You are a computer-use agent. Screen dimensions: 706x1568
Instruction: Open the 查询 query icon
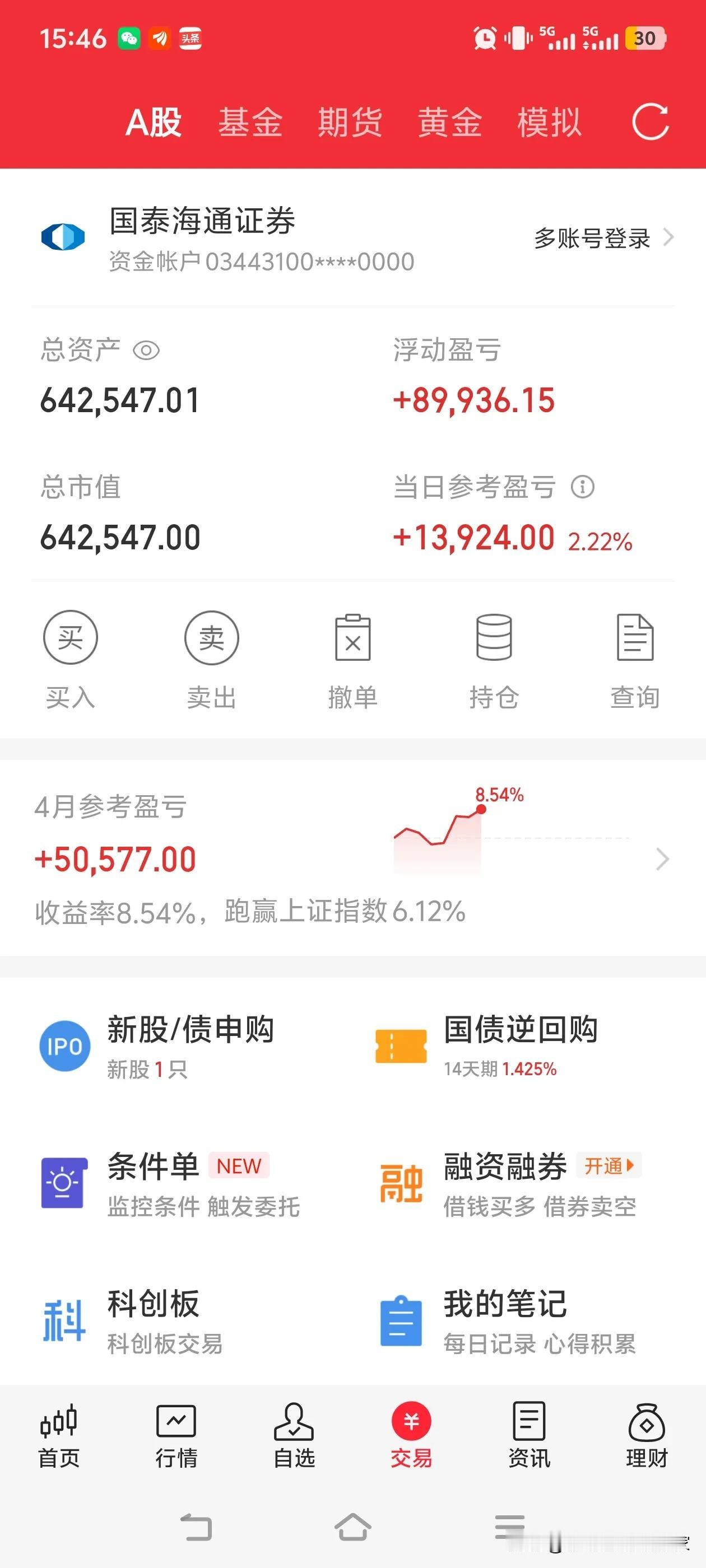(635, 637)
